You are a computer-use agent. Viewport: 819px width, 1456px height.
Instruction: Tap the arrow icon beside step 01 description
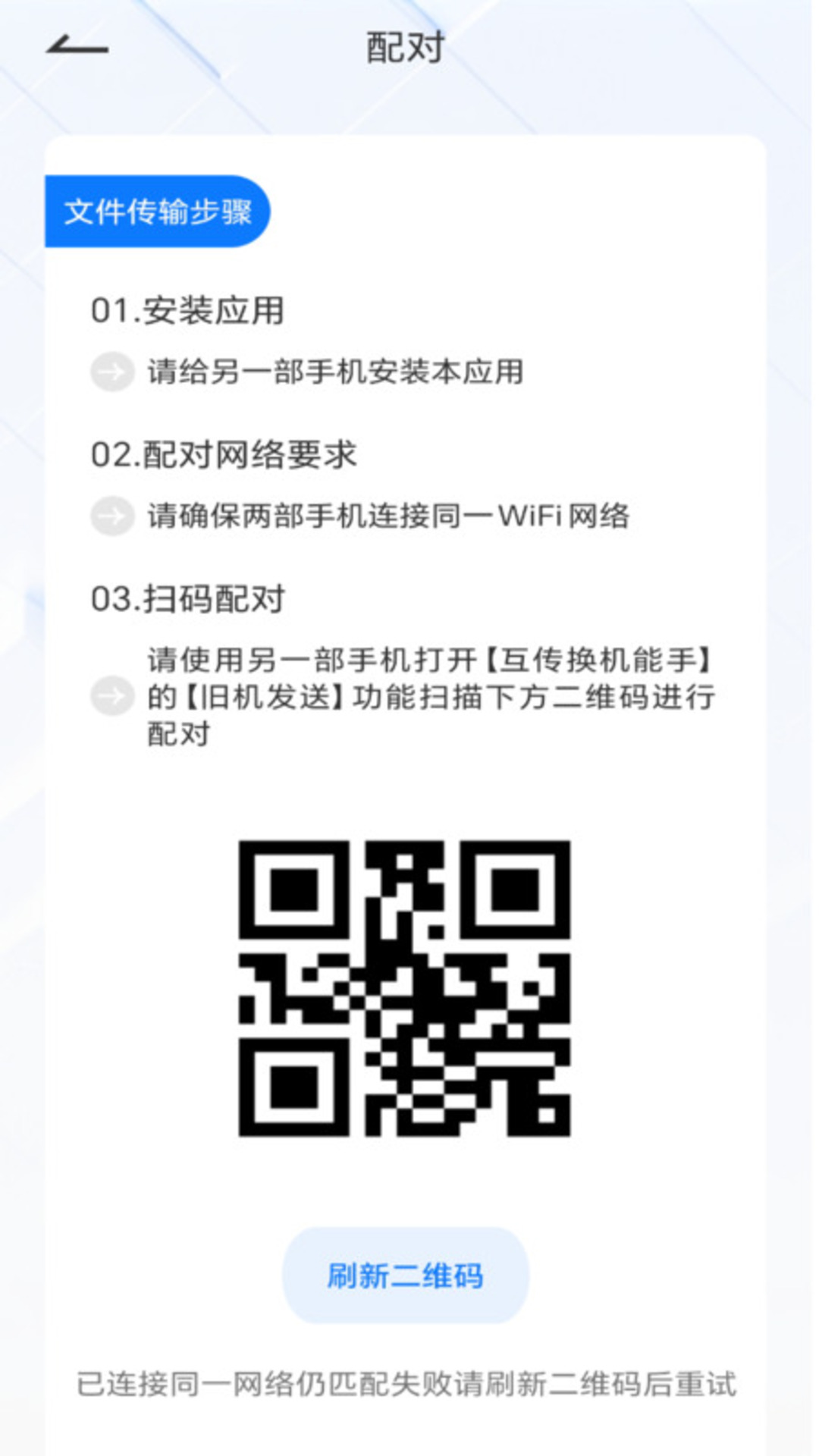111,371
